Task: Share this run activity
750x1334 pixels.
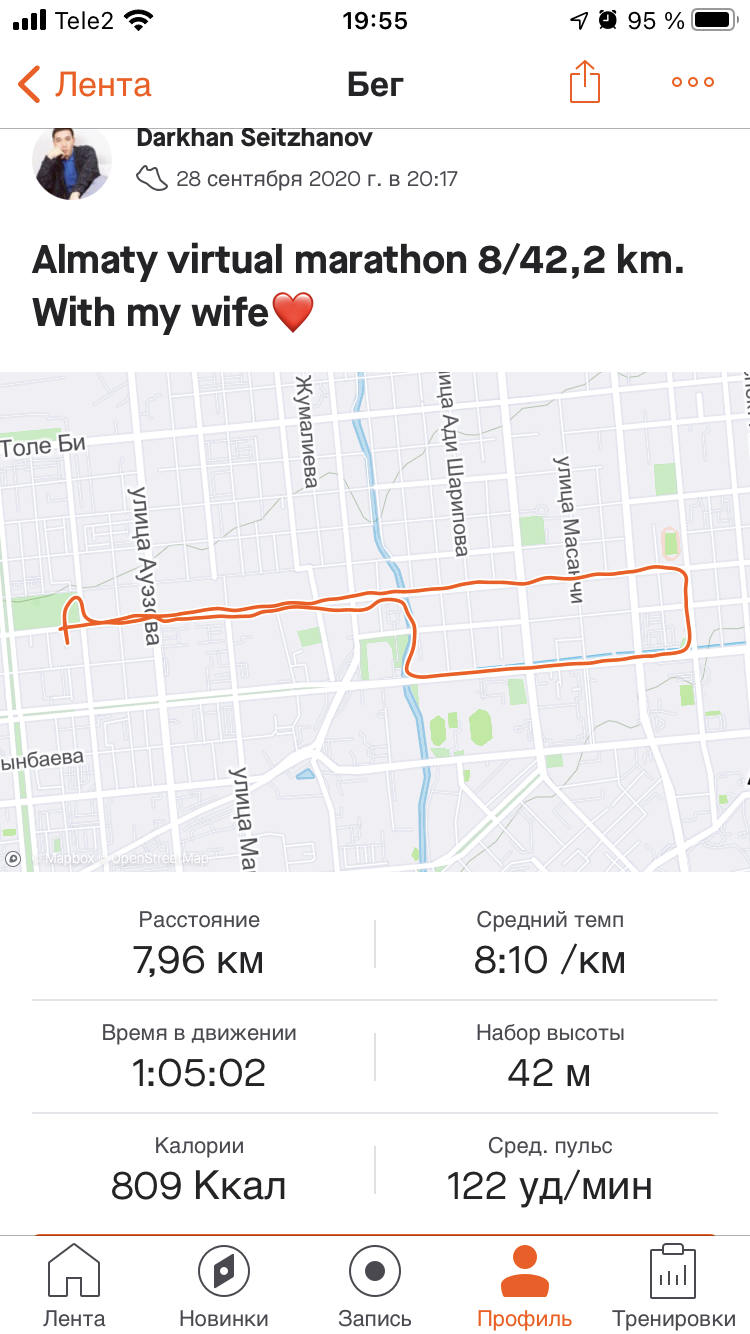Action: coord(585,82)
